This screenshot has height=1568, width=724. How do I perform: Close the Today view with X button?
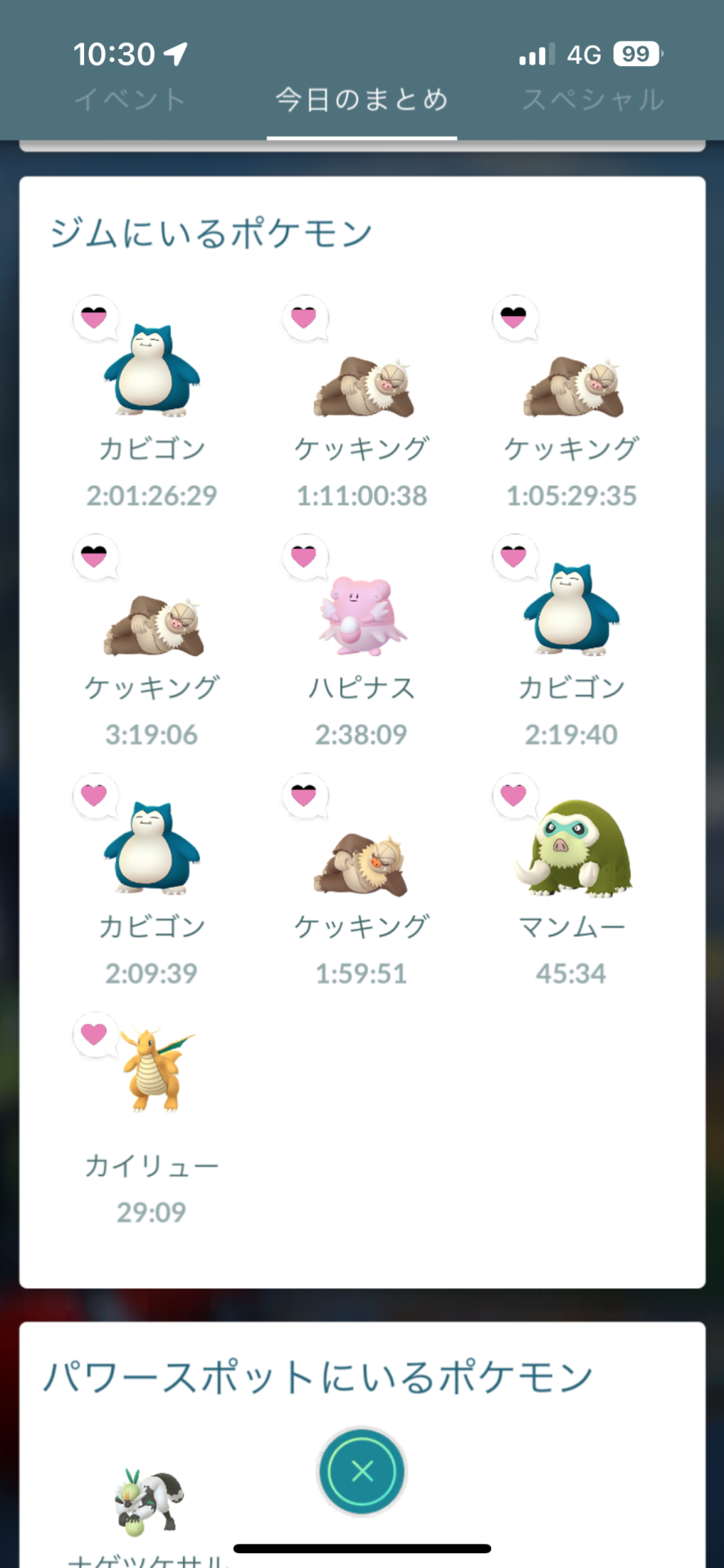point(361,1472)
